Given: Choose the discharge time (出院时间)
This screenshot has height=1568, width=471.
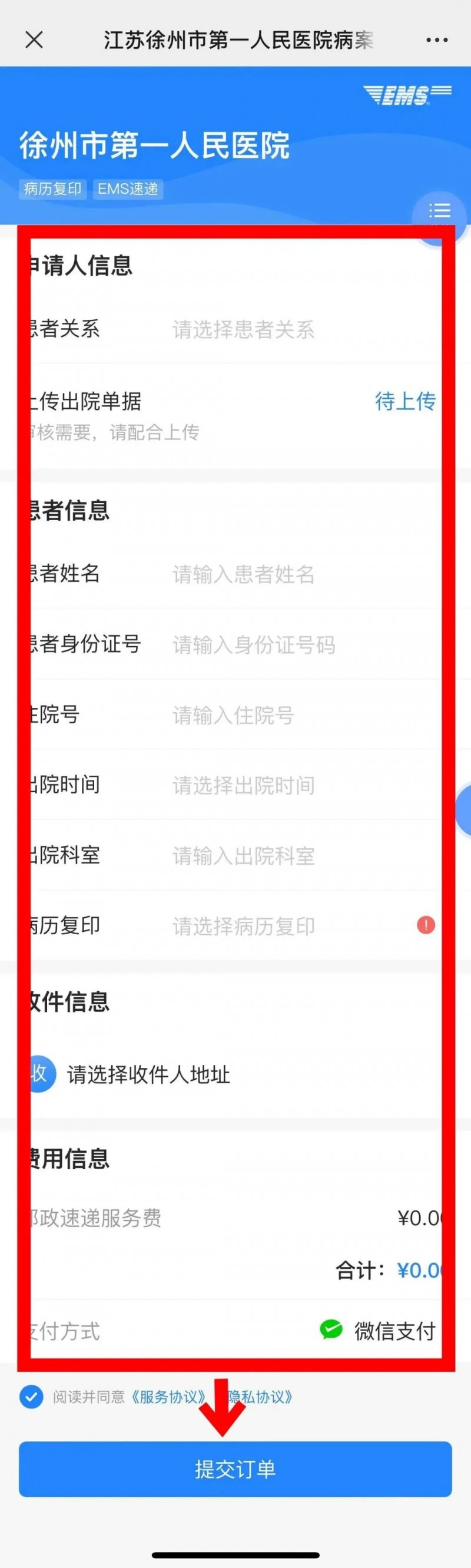Looking at the screenshot, I should [243, 785].
